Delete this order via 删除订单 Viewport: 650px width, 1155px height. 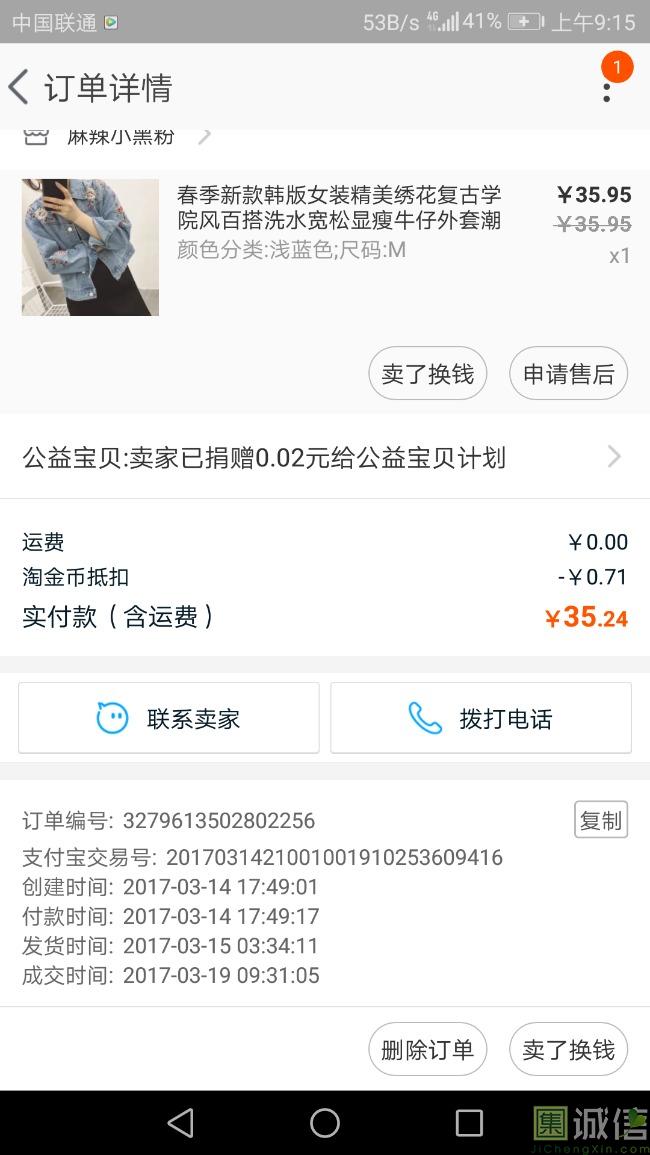coord(427,1049)
